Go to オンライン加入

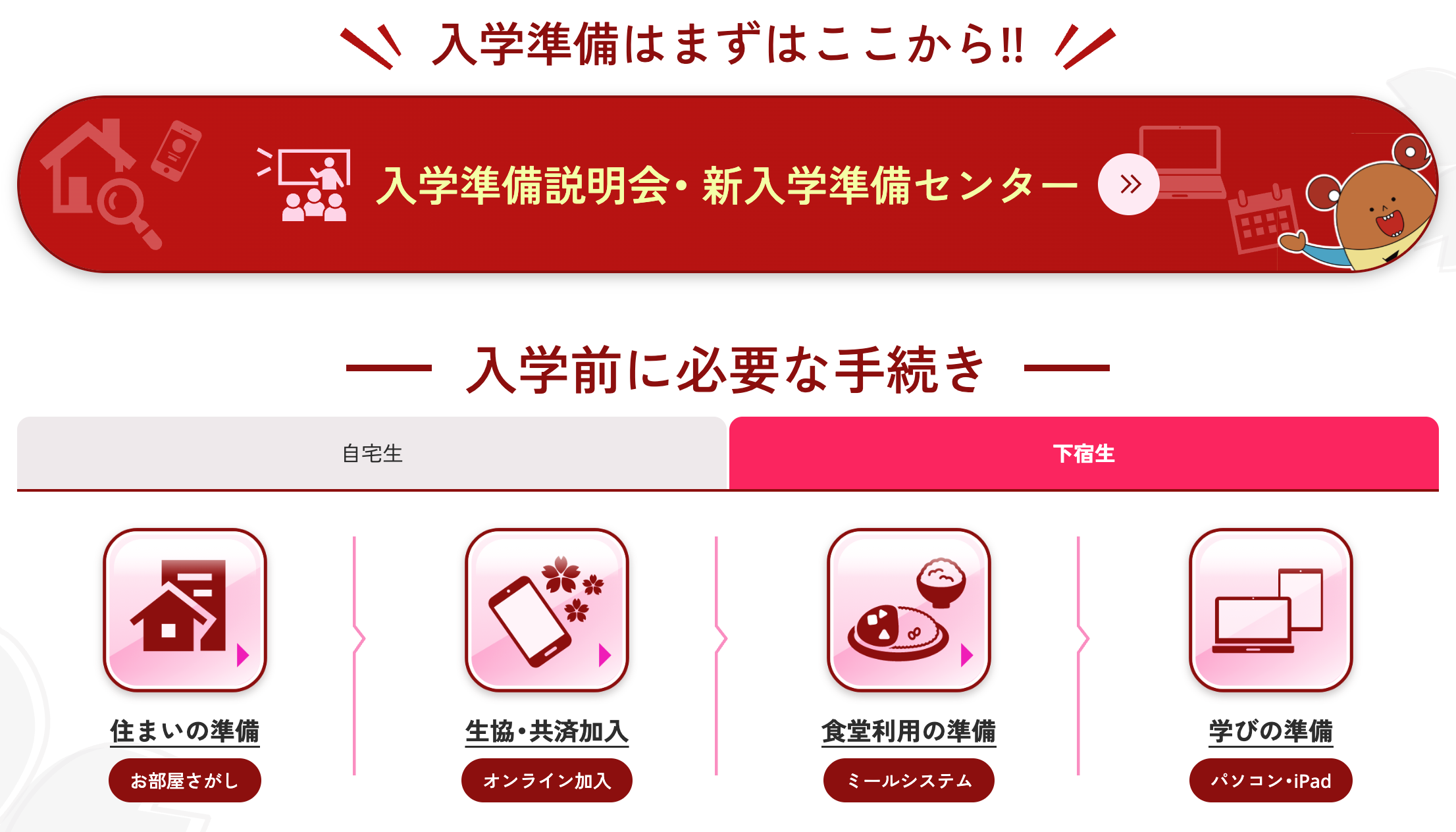coord(547,781)
